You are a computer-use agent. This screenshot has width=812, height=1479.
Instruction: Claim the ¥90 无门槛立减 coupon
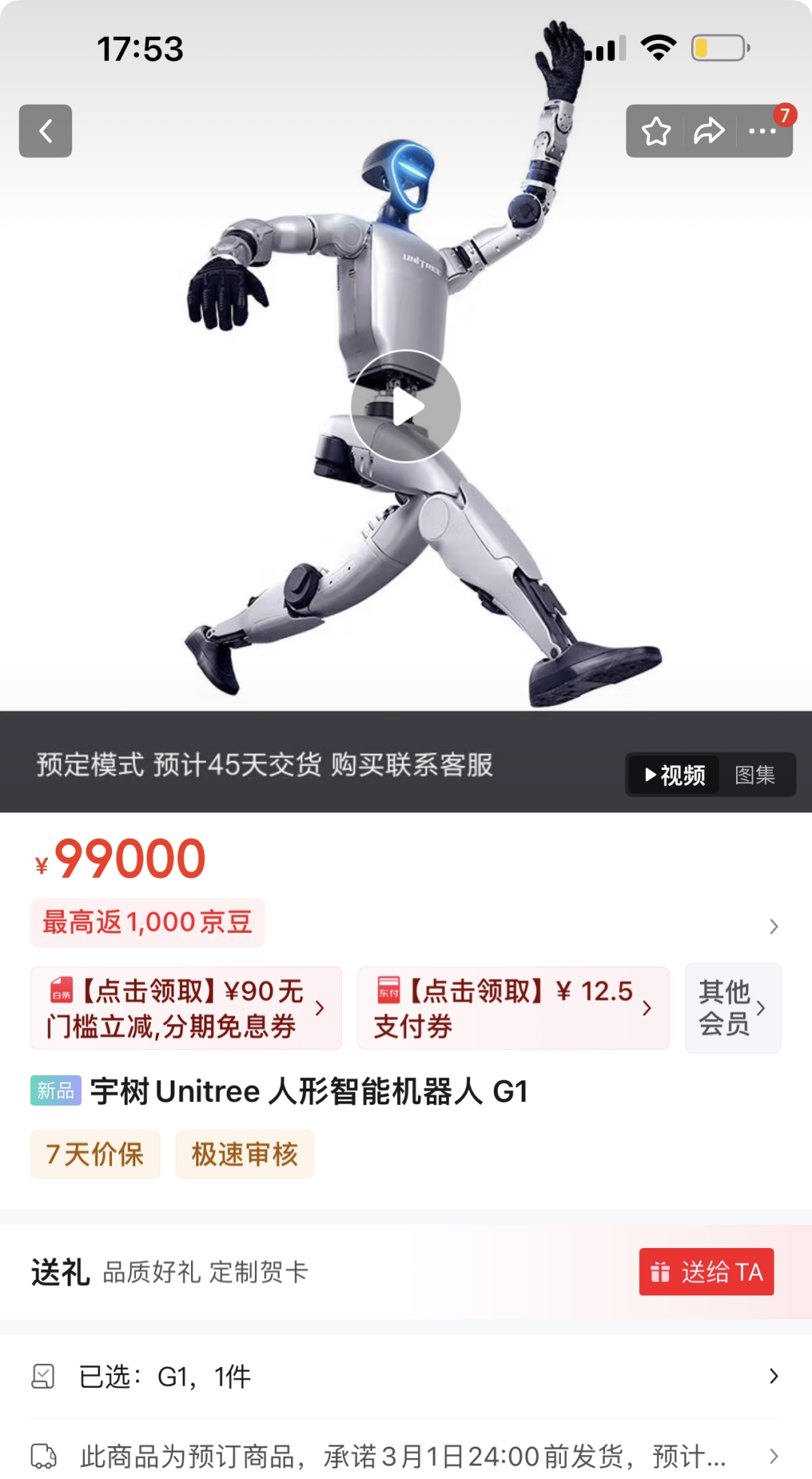pos(186,1008)
